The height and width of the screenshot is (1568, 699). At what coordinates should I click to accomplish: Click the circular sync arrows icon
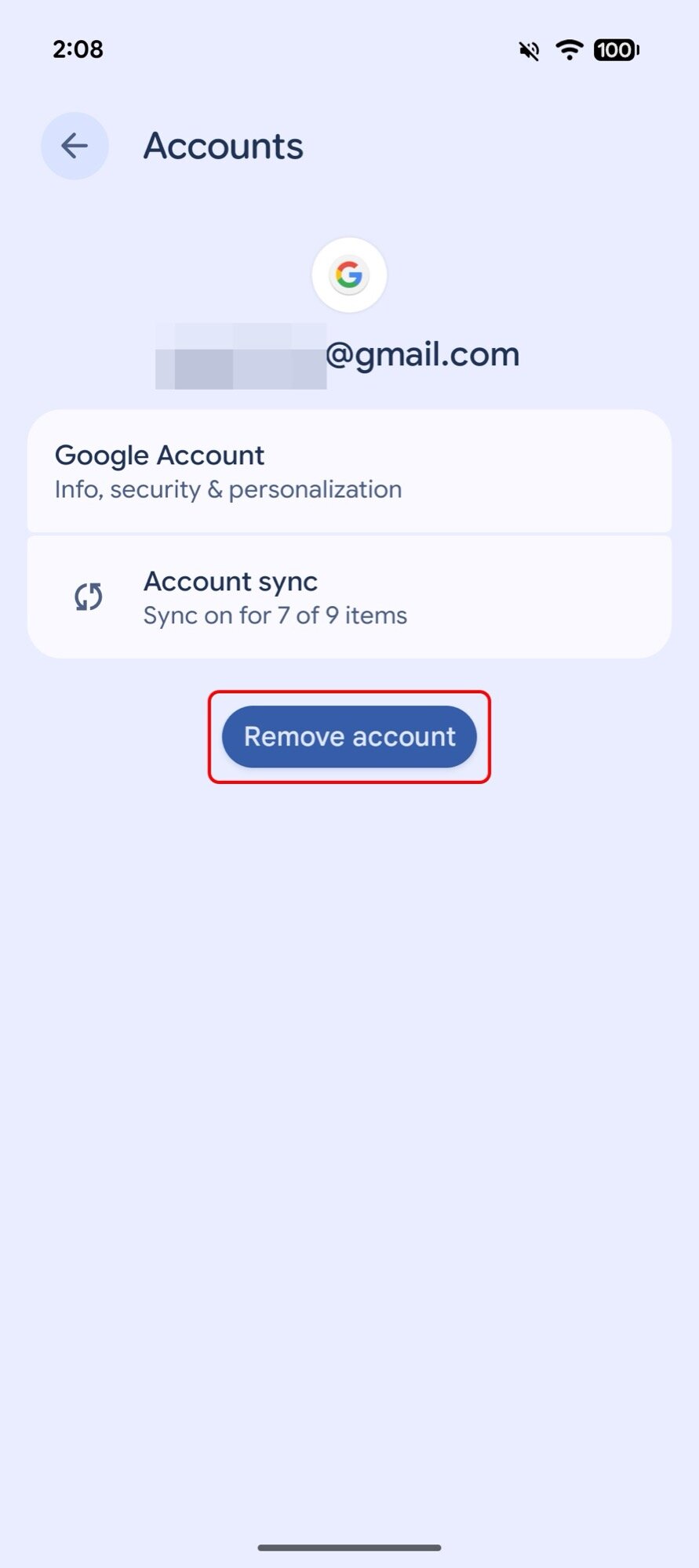click(x=87, y=597)
